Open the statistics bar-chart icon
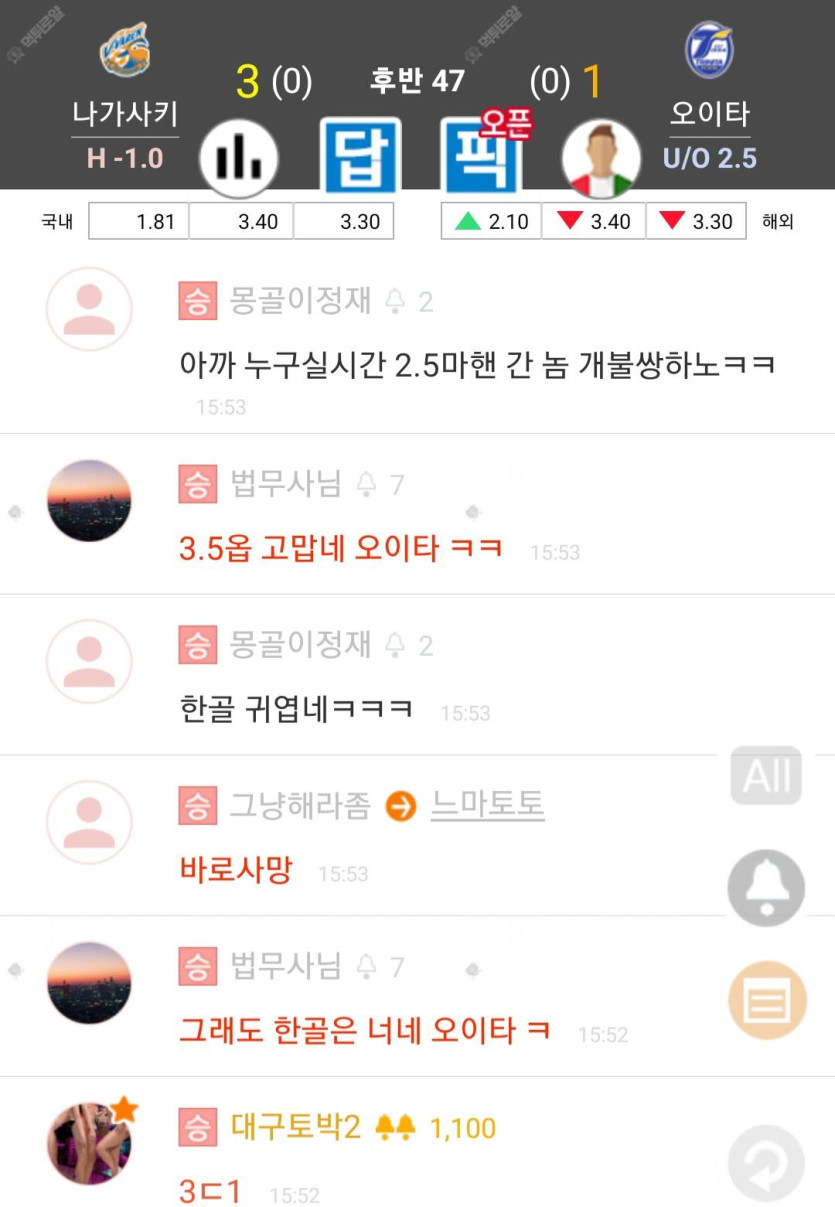 (x=238, y=158)
